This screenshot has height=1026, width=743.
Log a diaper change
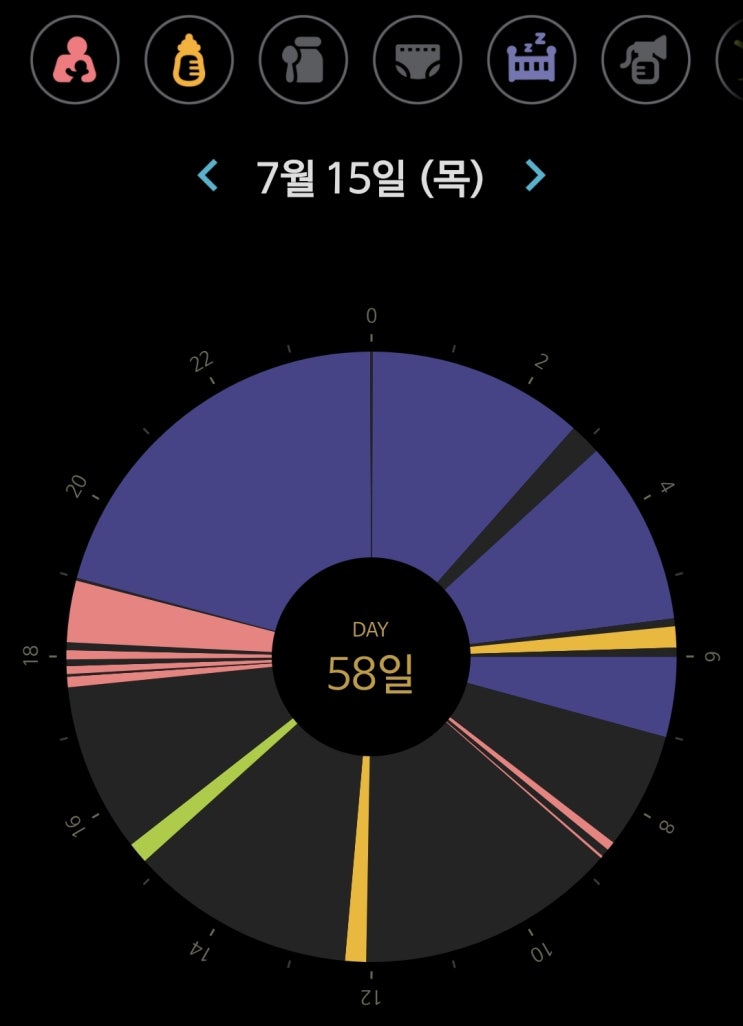tap(417, 60)
